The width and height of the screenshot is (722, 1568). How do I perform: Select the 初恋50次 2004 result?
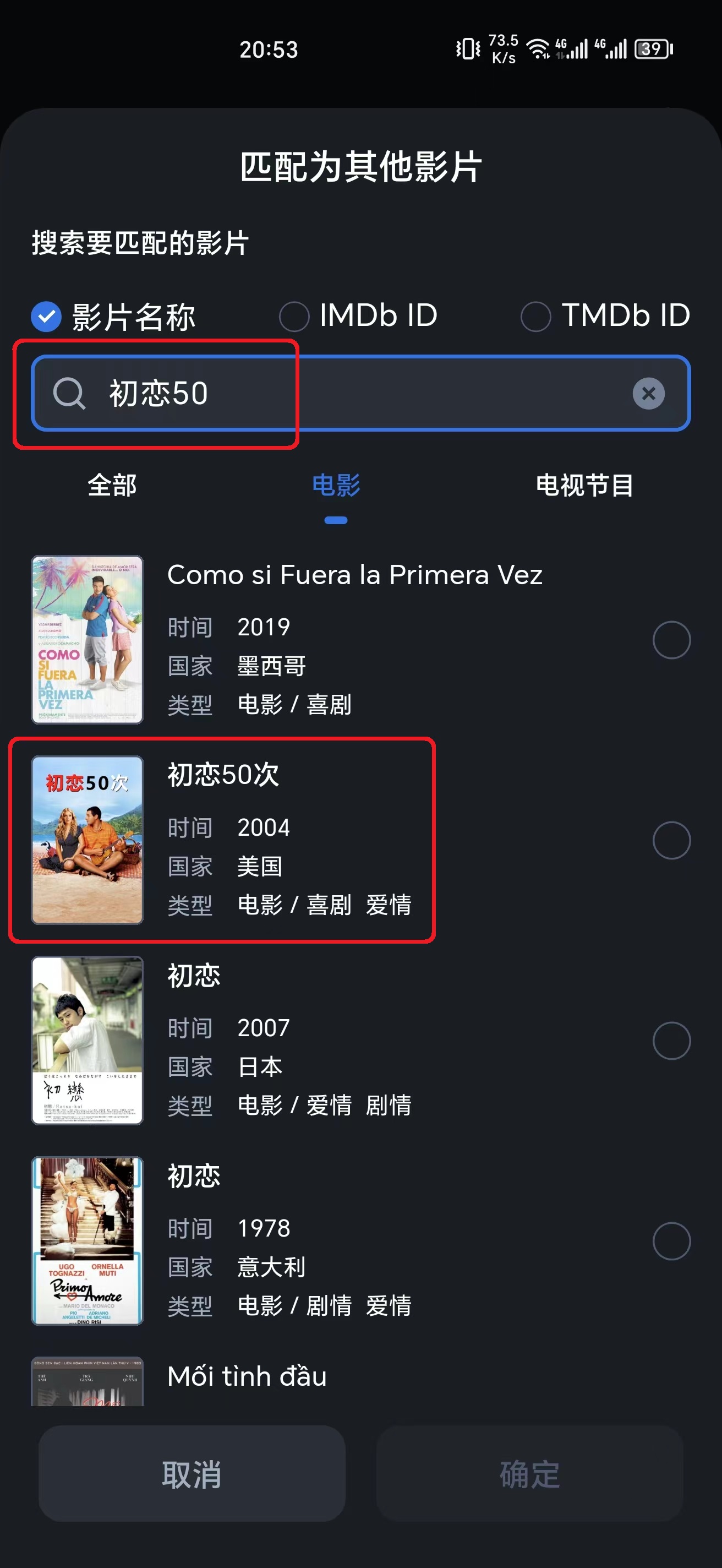pyautogui.click(x=671, y=840)
